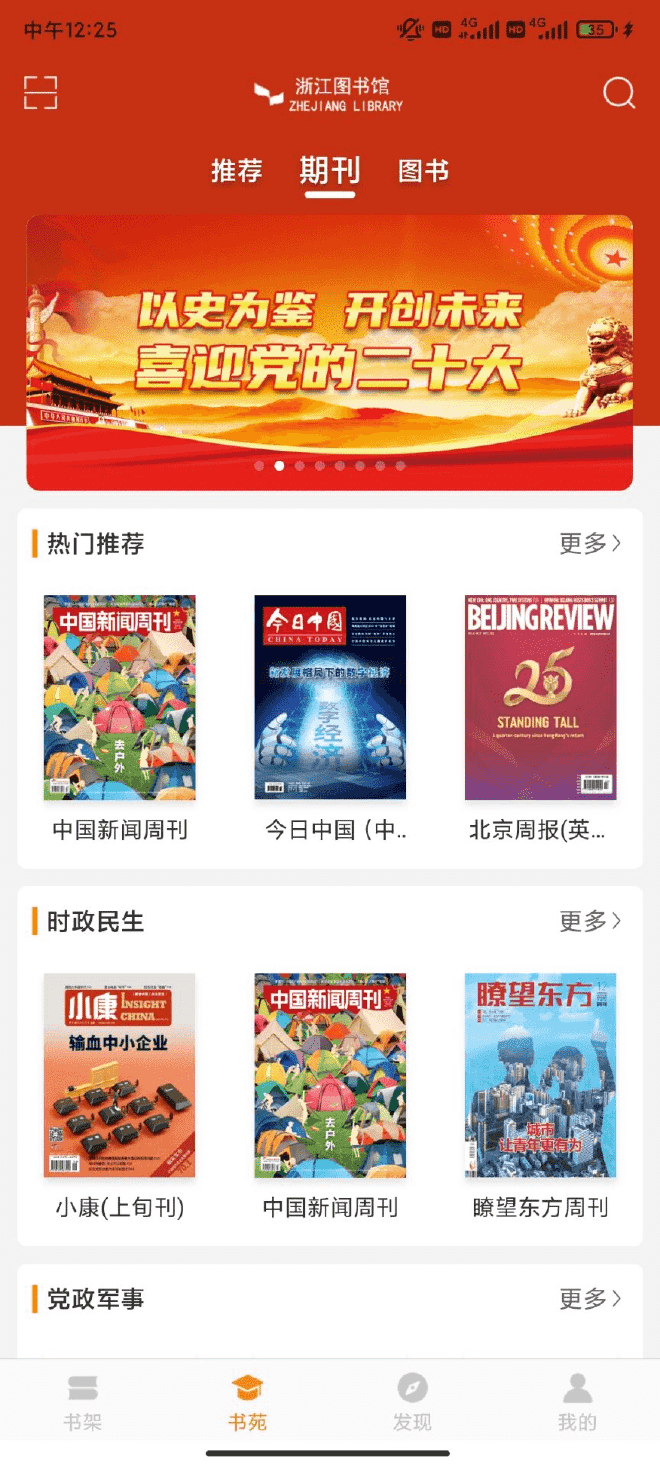Open 中国新闻周刊 in 热门推荐
Screen dimensions: 660x1467
120,697
